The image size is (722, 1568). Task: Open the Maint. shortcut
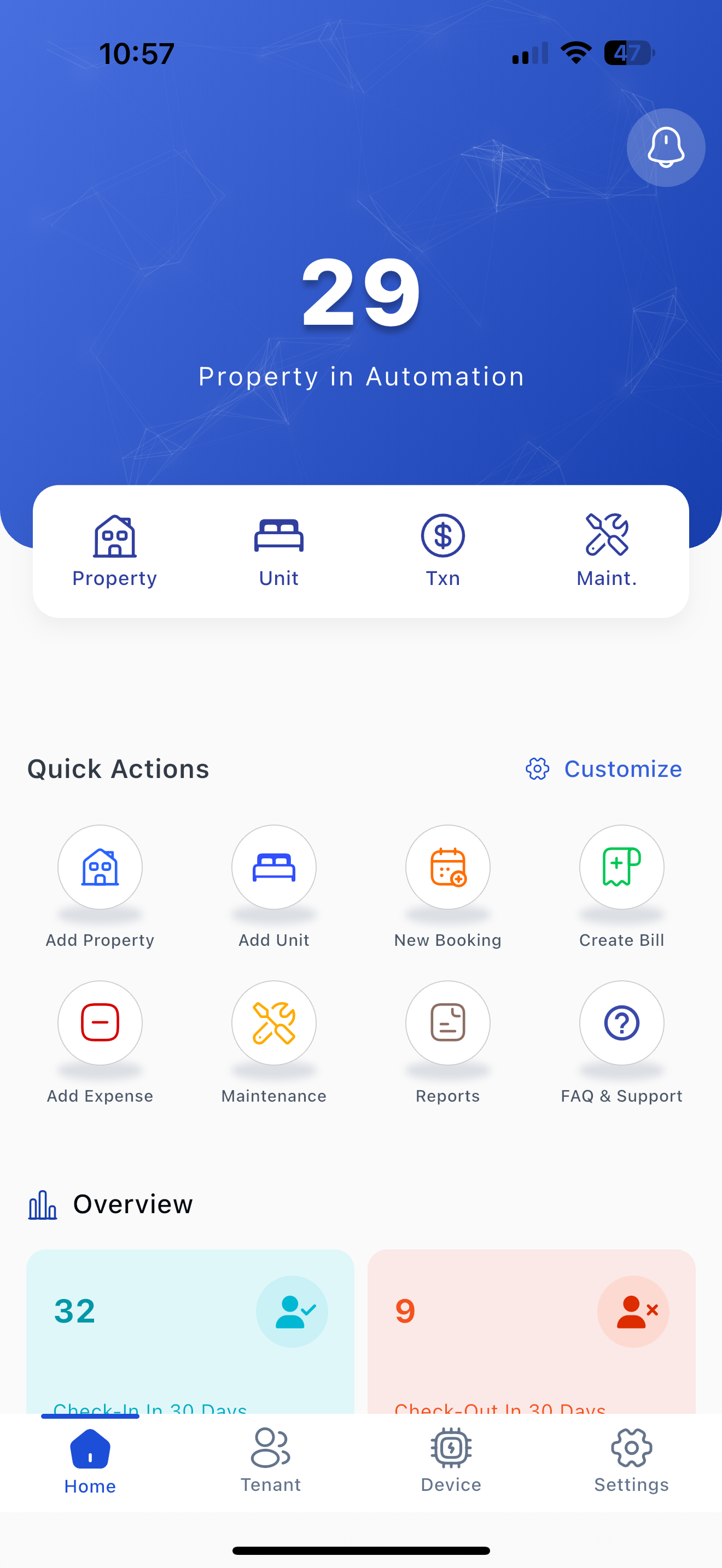607,550
